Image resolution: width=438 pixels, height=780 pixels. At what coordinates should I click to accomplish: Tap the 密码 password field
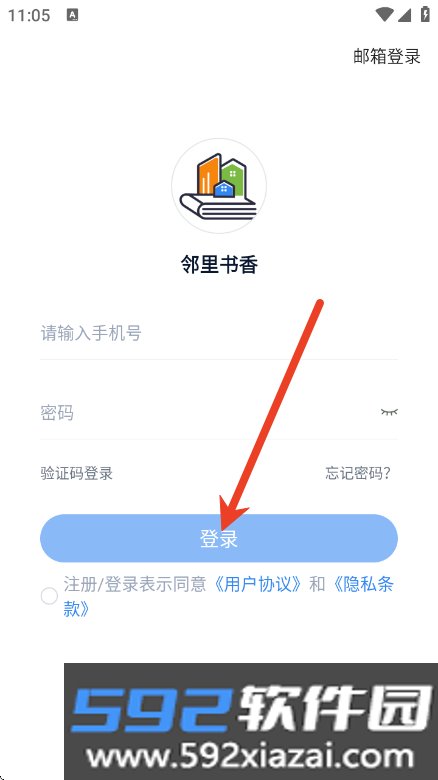(209, 412)
